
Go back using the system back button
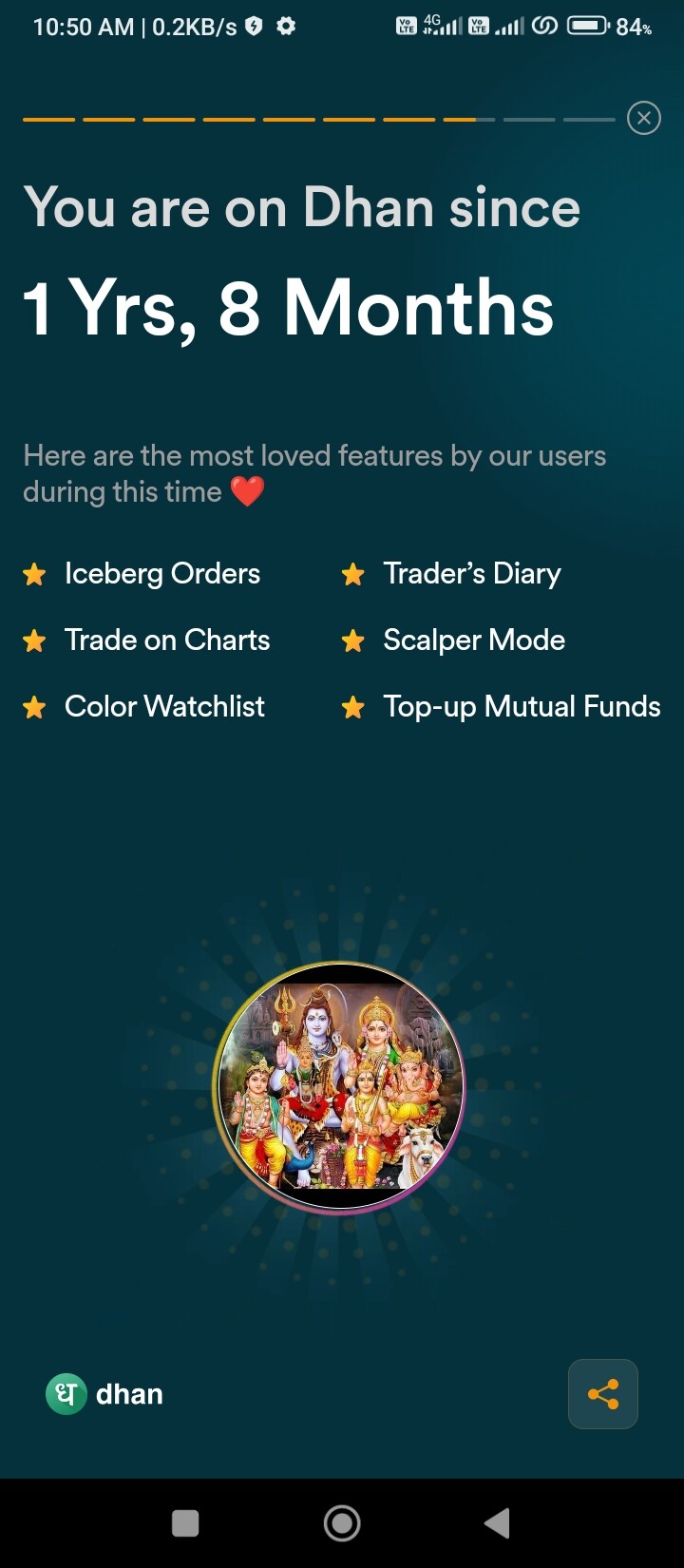point(498,1523)
